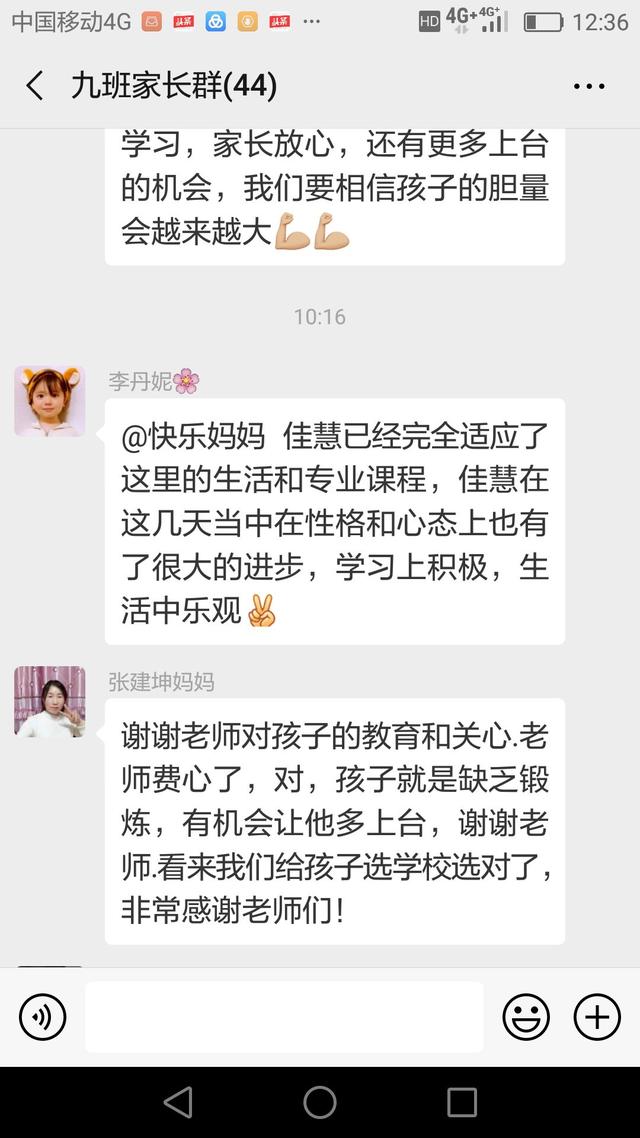
Task: Open recent apps overview
Action: (x=462, y=1102)
